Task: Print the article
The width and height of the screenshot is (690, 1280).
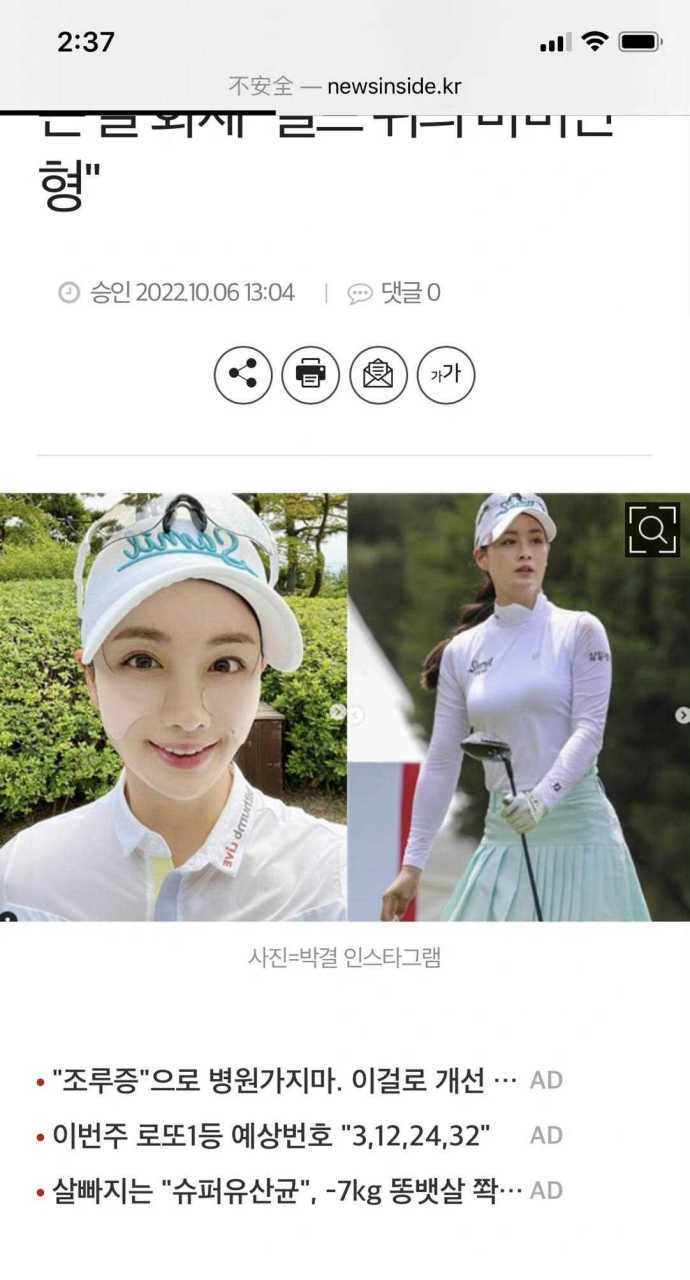Action: [310, 376]
